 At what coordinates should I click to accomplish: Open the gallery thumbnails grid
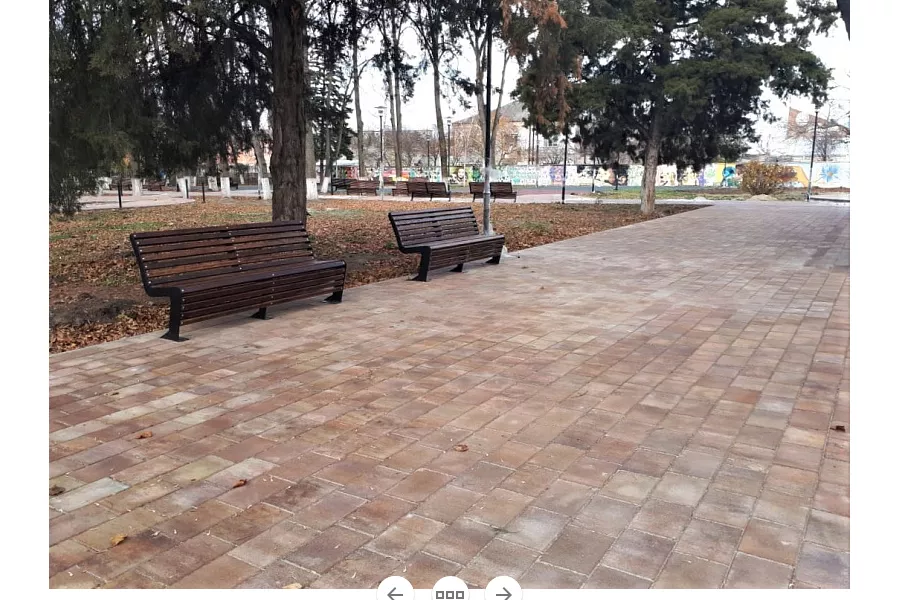click(x=450, y=594)
